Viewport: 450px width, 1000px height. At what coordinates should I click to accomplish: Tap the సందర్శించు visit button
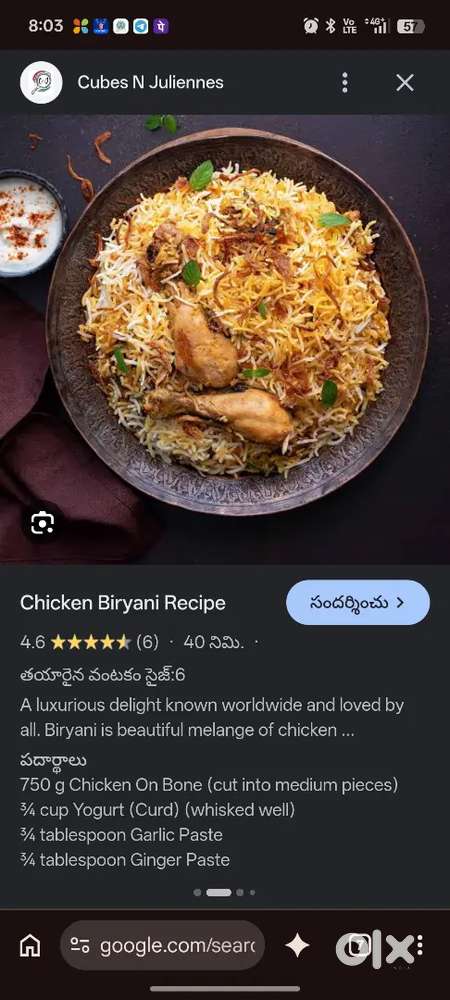point(358,602)
